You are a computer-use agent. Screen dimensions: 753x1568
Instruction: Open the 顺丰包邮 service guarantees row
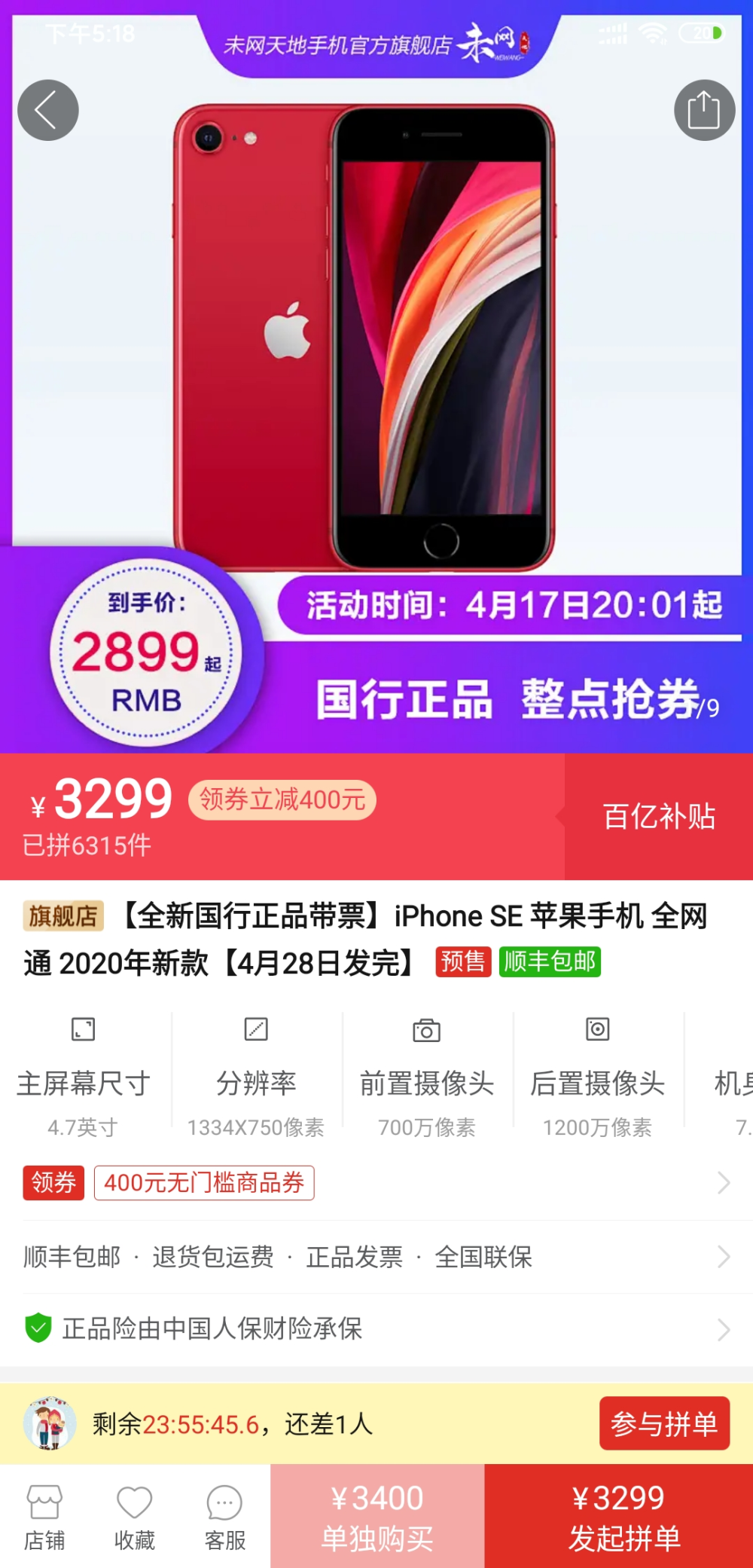(x=376, y=1257)
